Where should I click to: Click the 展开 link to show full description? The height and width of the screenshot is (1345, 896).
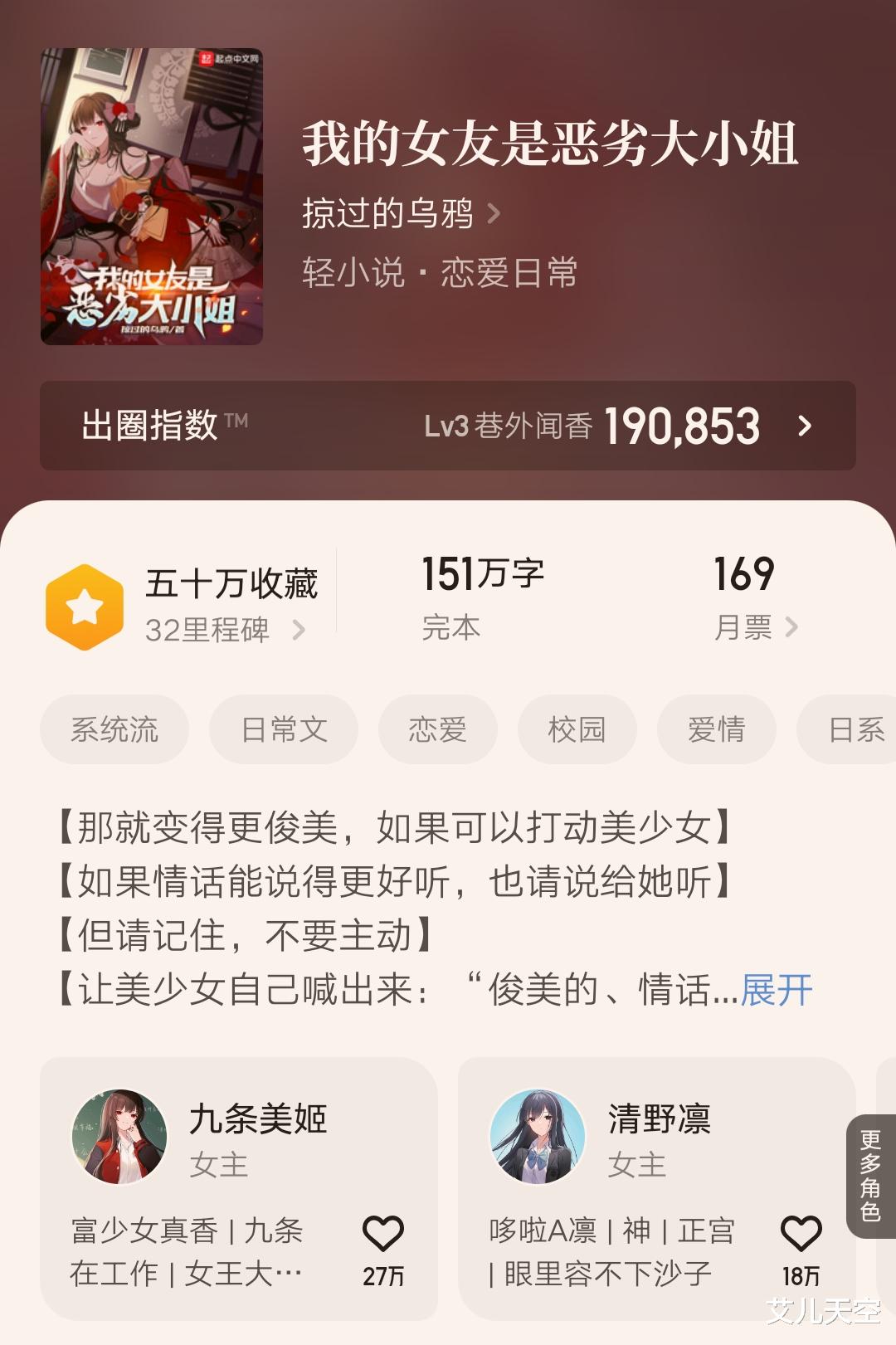pyautogui.click(x=775, y=987)
